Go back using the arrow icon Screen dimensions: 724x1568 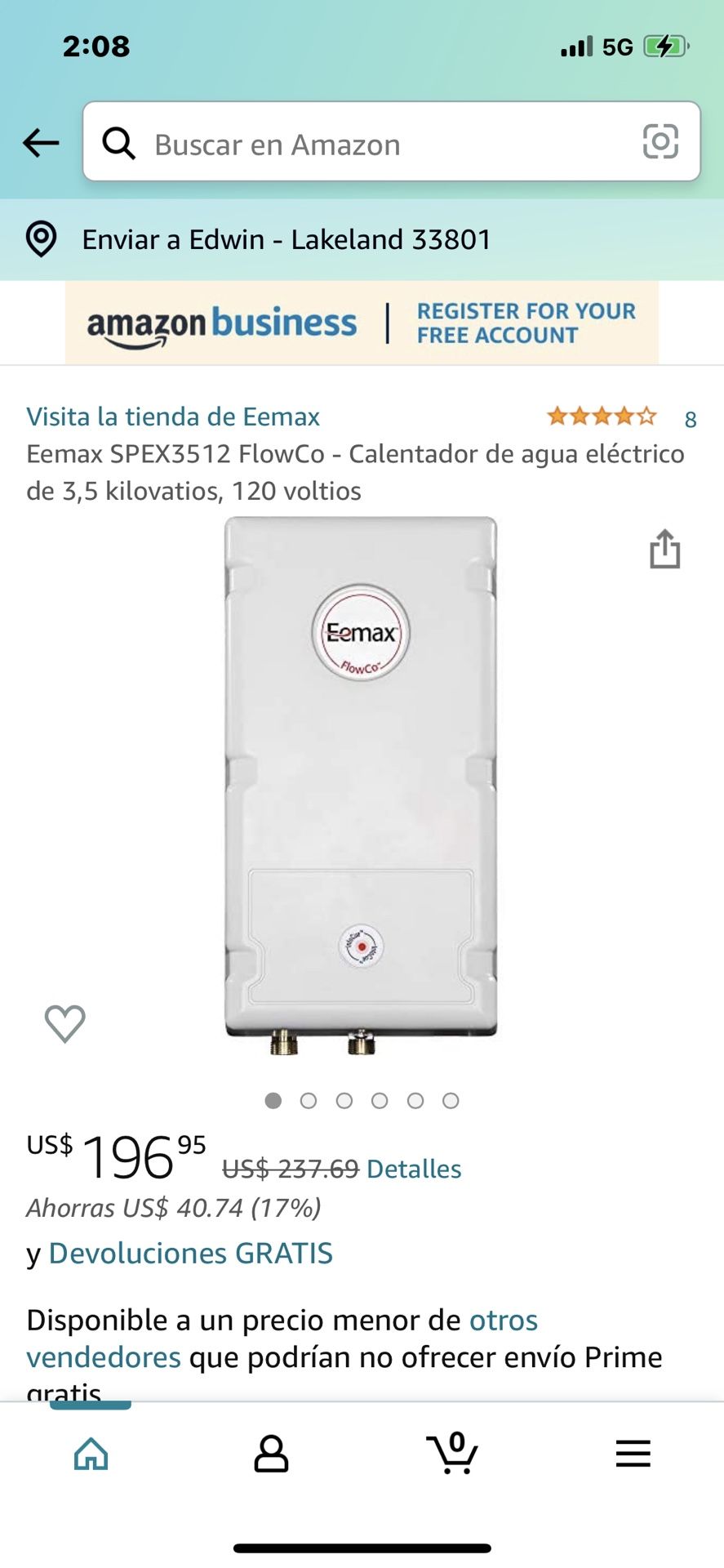pyautogui.click(x=41, y=143)
